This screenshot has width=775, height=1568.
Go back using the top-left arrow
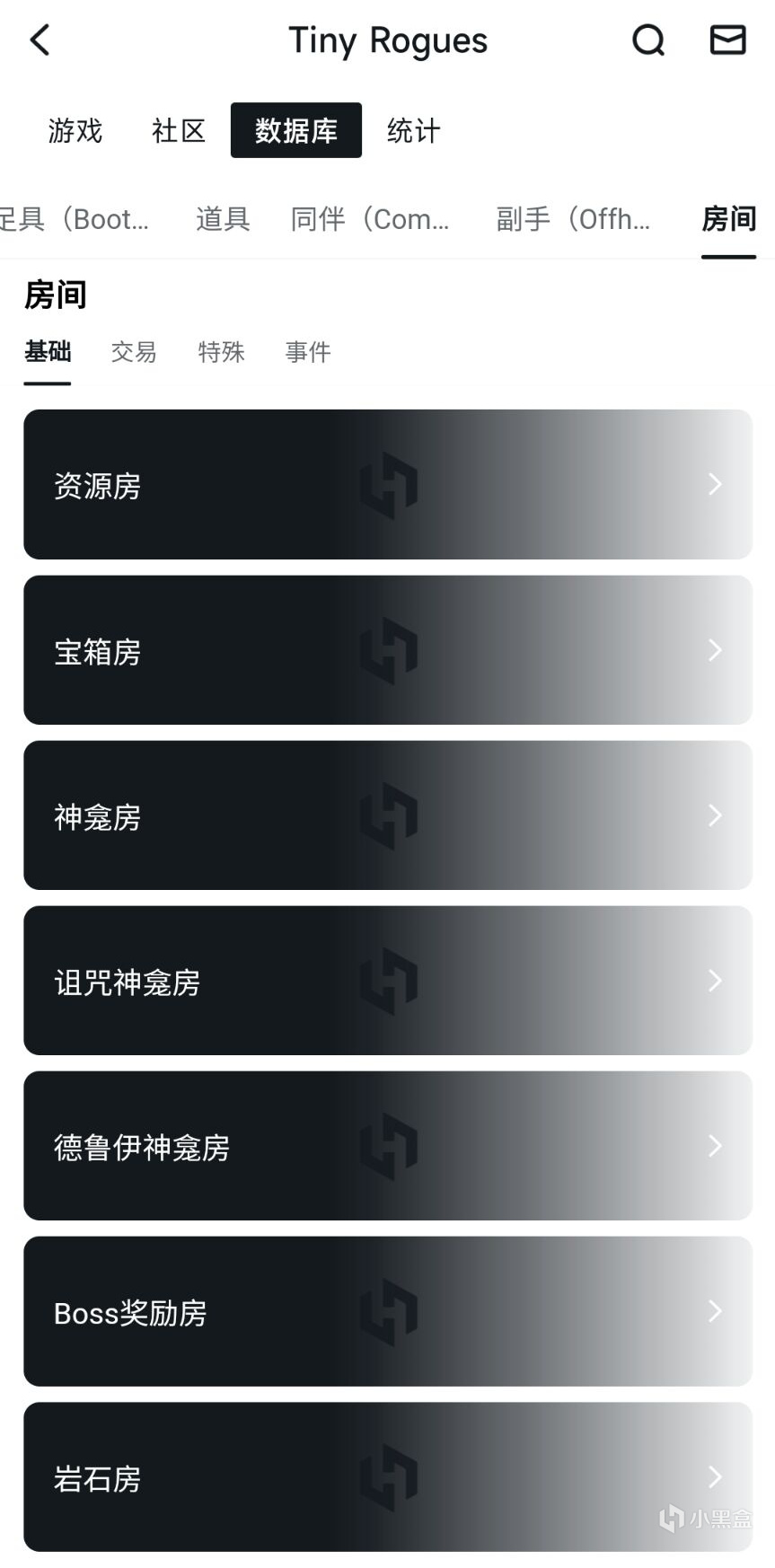point(40,40)
